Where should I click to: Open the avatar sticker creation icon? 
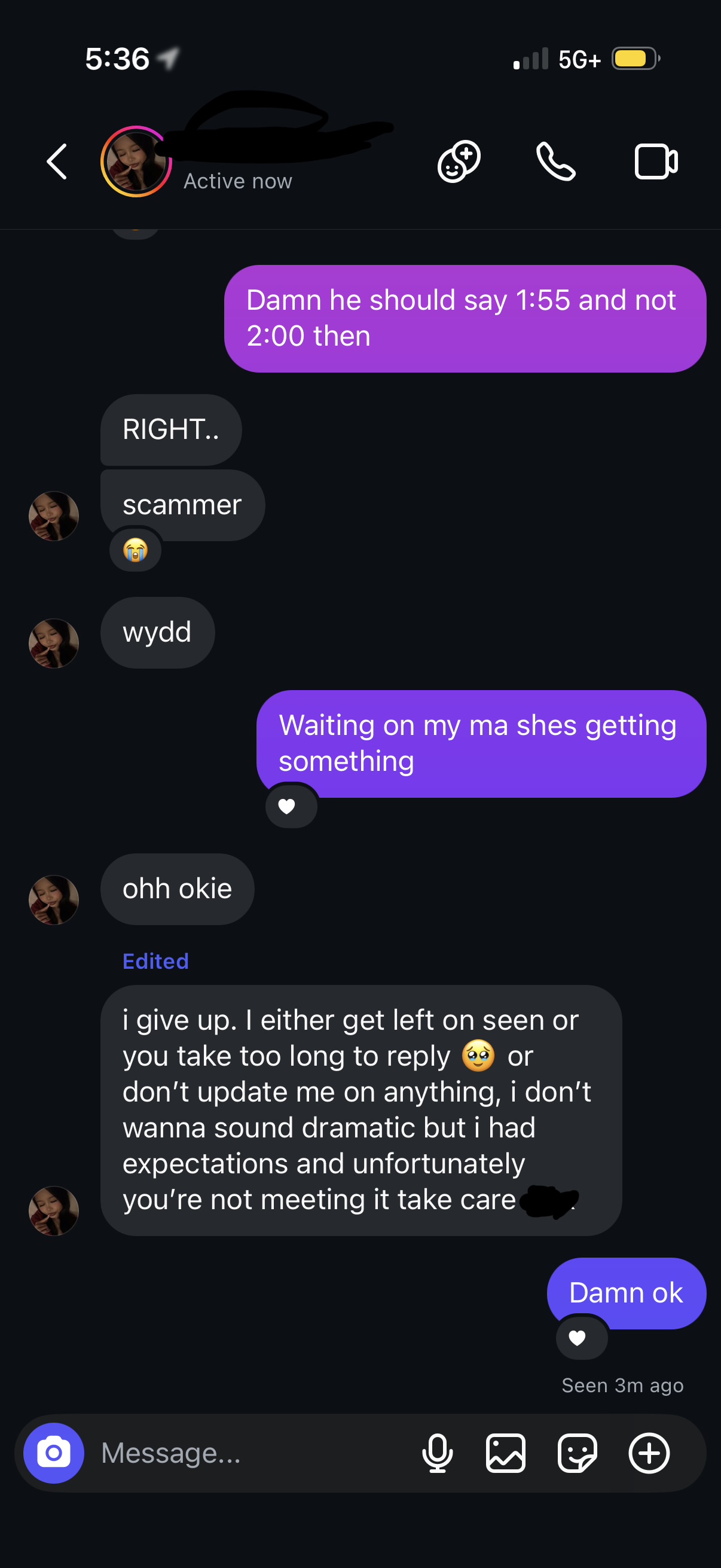point(459,162)
